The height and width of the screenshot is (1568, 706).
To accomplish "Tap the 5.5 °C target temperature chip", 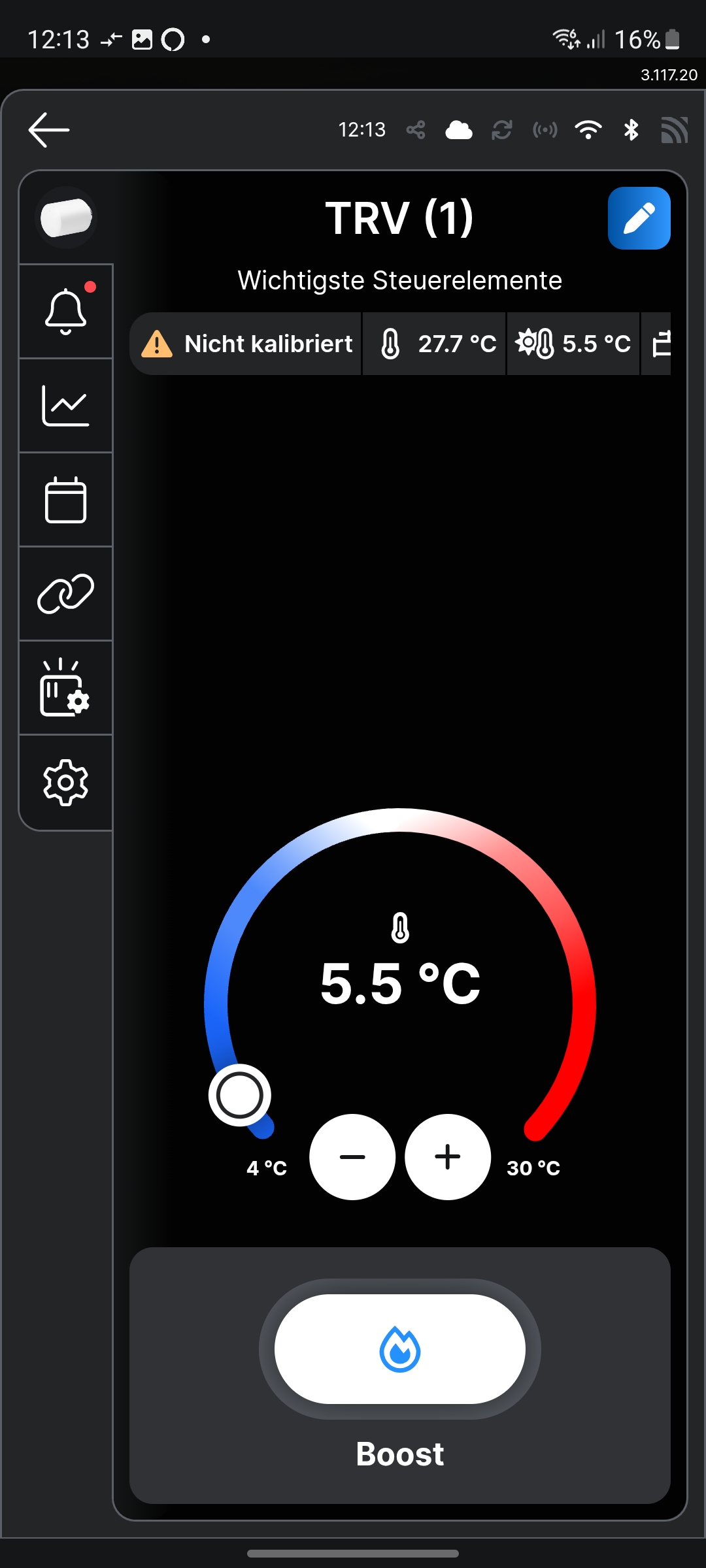I will click(573, 344).
